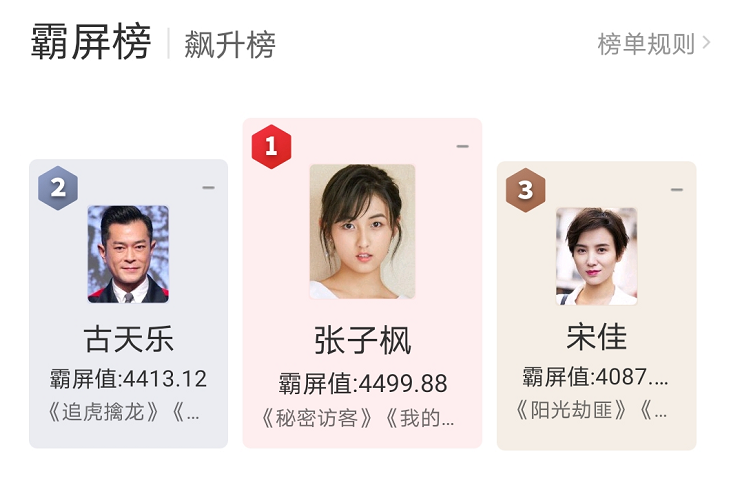This screenshot has height=489, width=740.
Task: Open 宋佳's ranking card
Action: [596, 305]
